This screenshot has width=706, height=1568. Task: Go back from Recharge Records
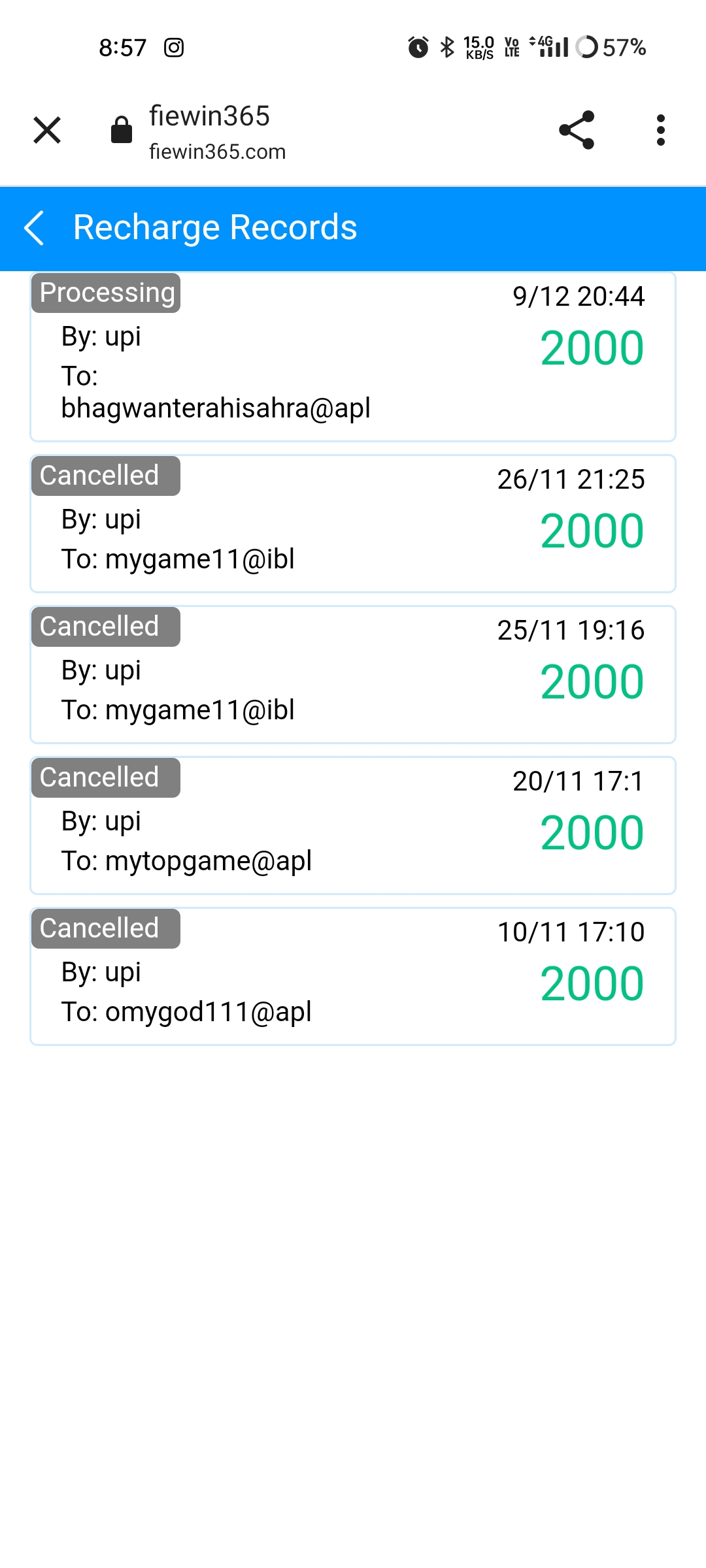(x=34, y=228)
